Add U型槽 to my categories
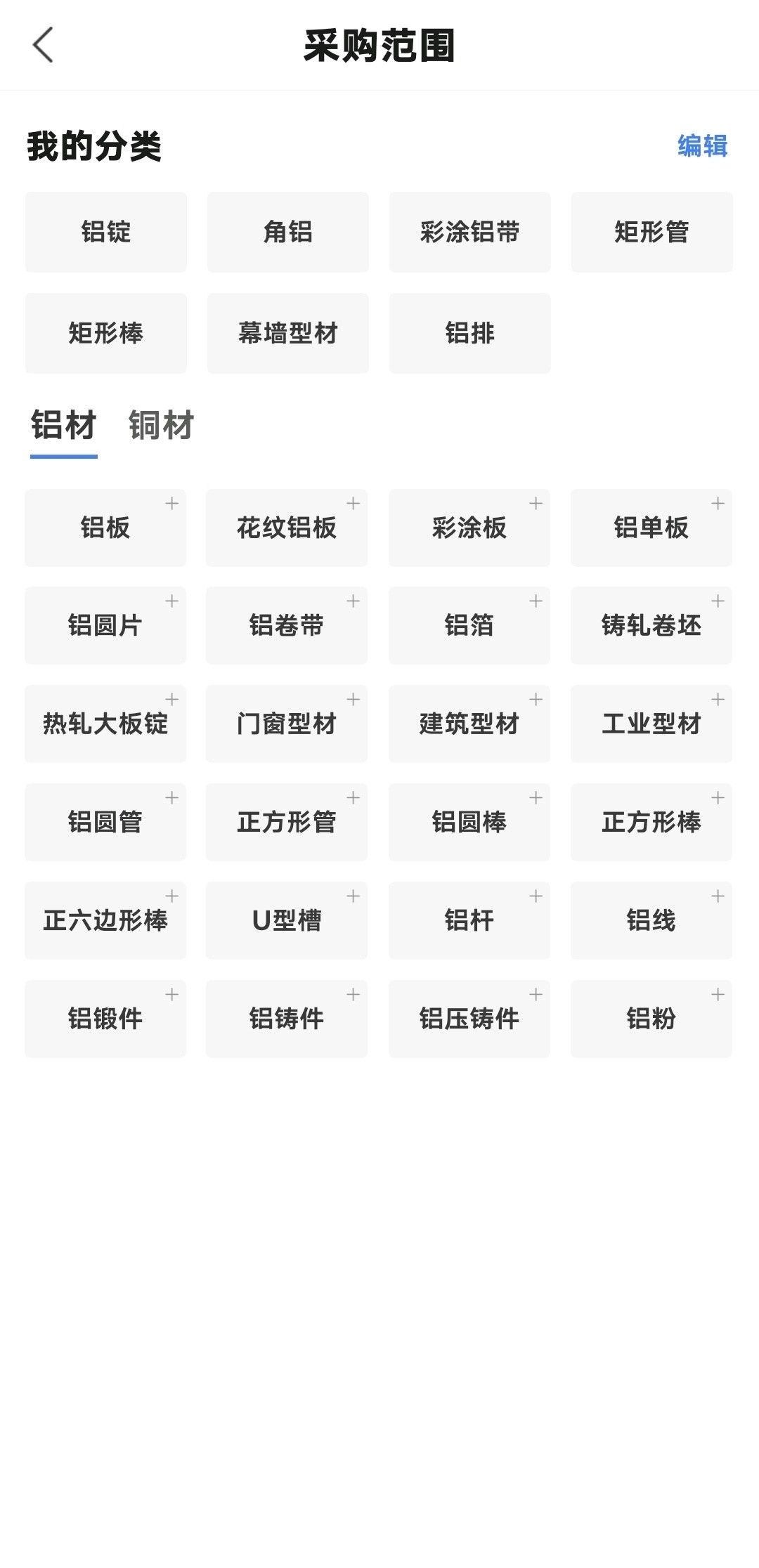 (x=287, y=920)
